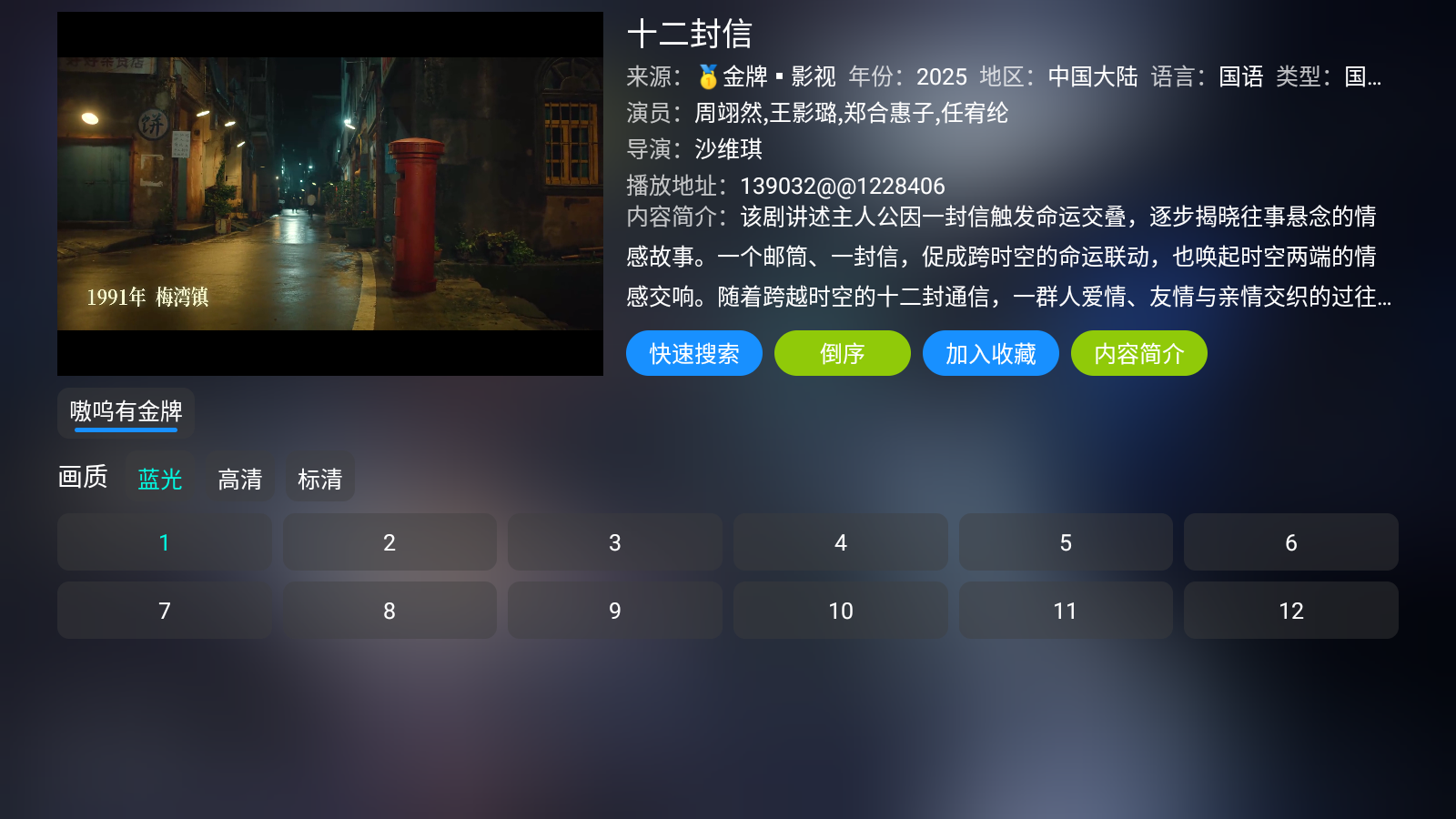Play episode 4

(840, 542)
